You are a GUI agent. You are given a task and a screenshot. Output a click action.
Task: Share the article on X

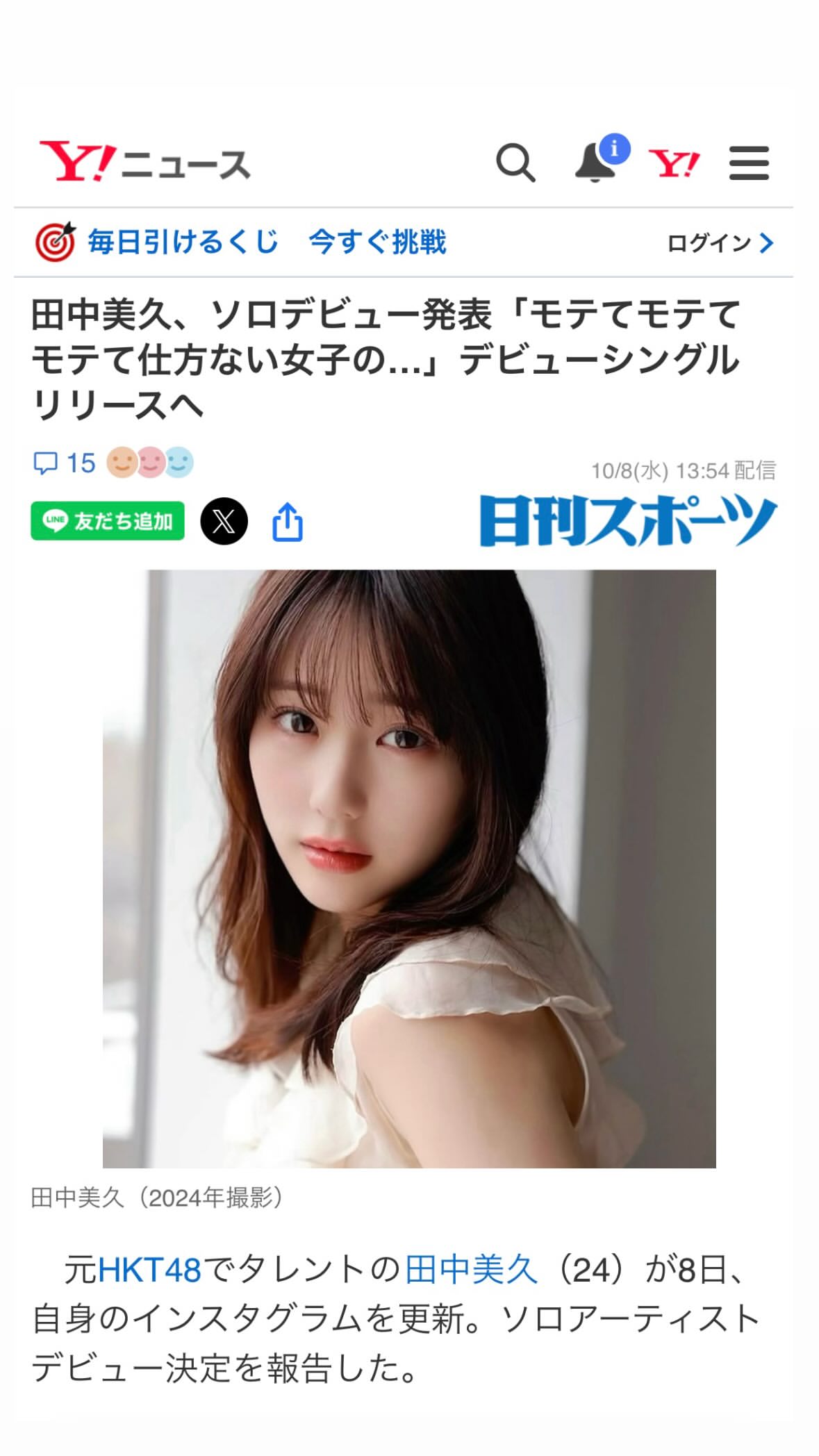click(224, 521)
